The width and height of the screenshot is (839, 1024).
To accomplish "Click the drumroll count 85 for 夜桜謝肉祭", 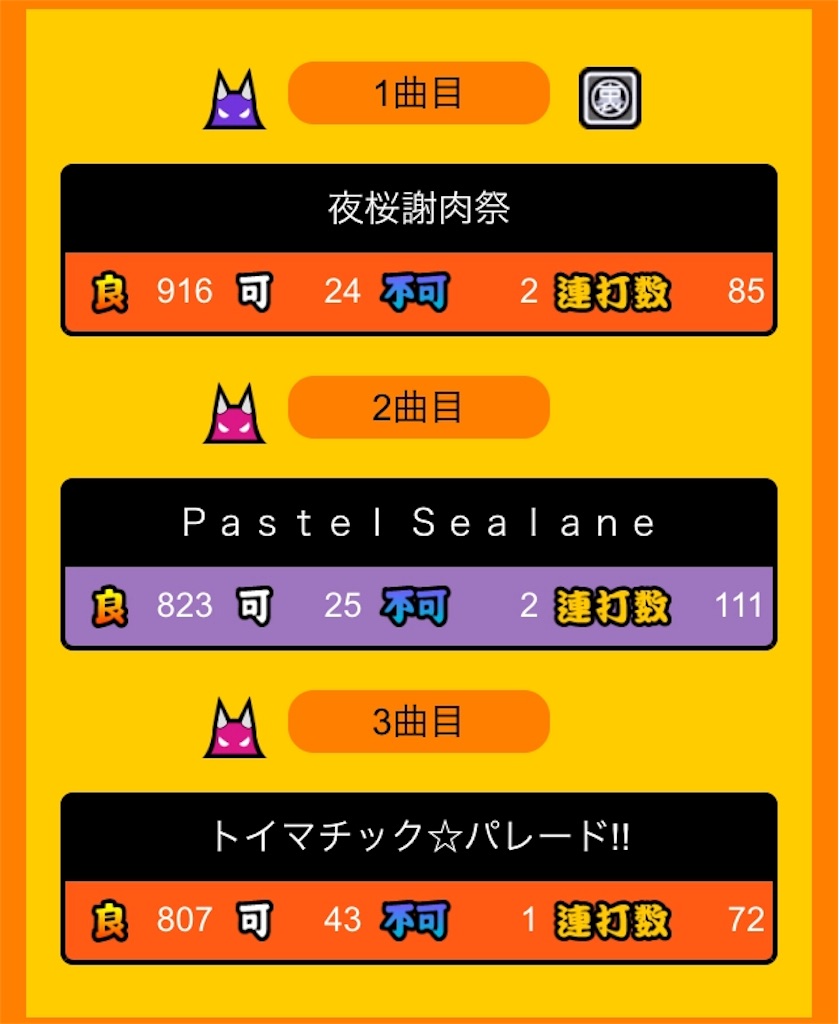I will click(x=744, y=292).
